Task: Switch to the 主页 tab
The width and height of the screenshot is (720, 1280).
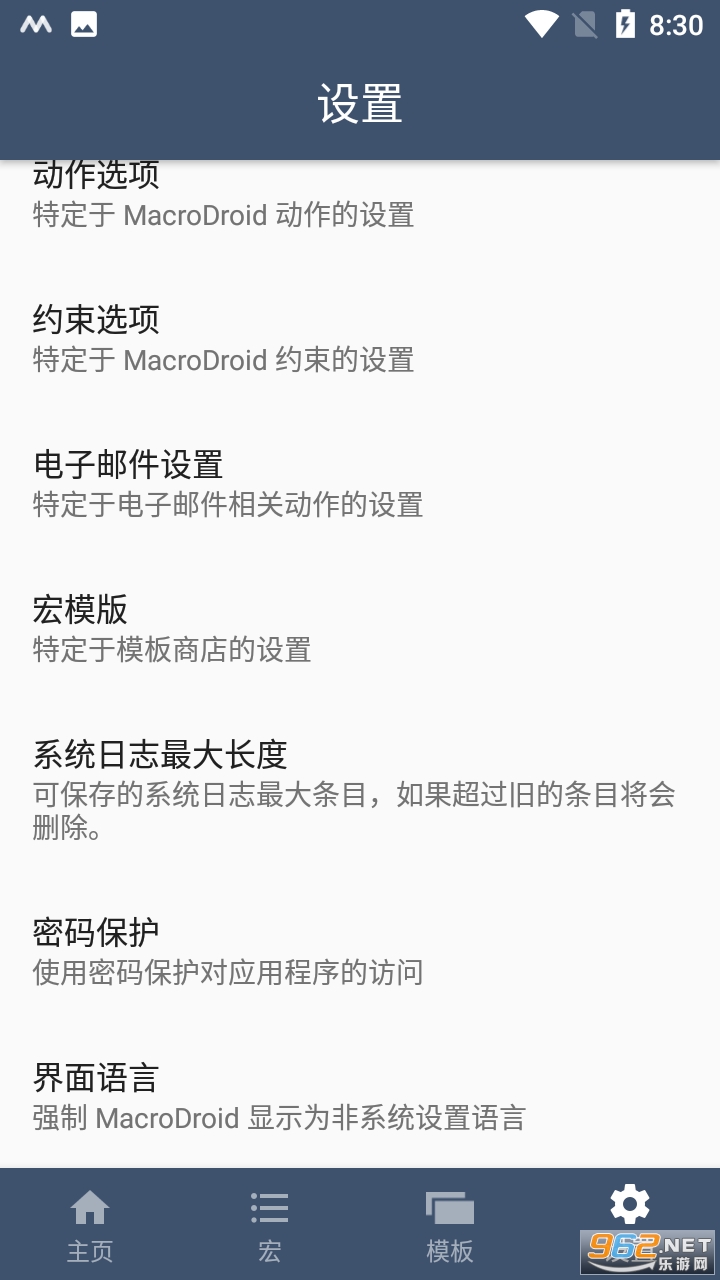Action: tap(90, 1224)
